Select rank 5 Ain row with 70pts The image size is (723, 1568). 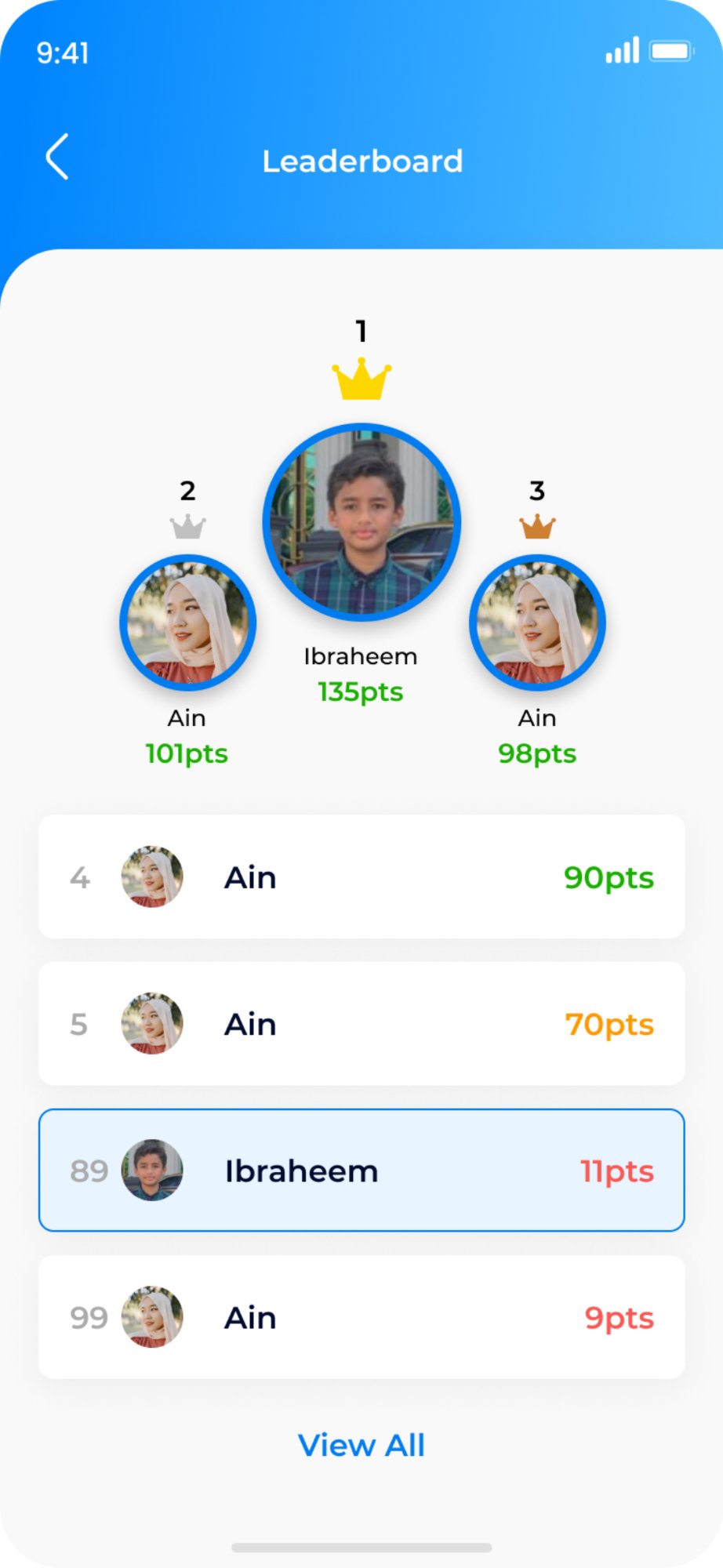[361, 1023]
